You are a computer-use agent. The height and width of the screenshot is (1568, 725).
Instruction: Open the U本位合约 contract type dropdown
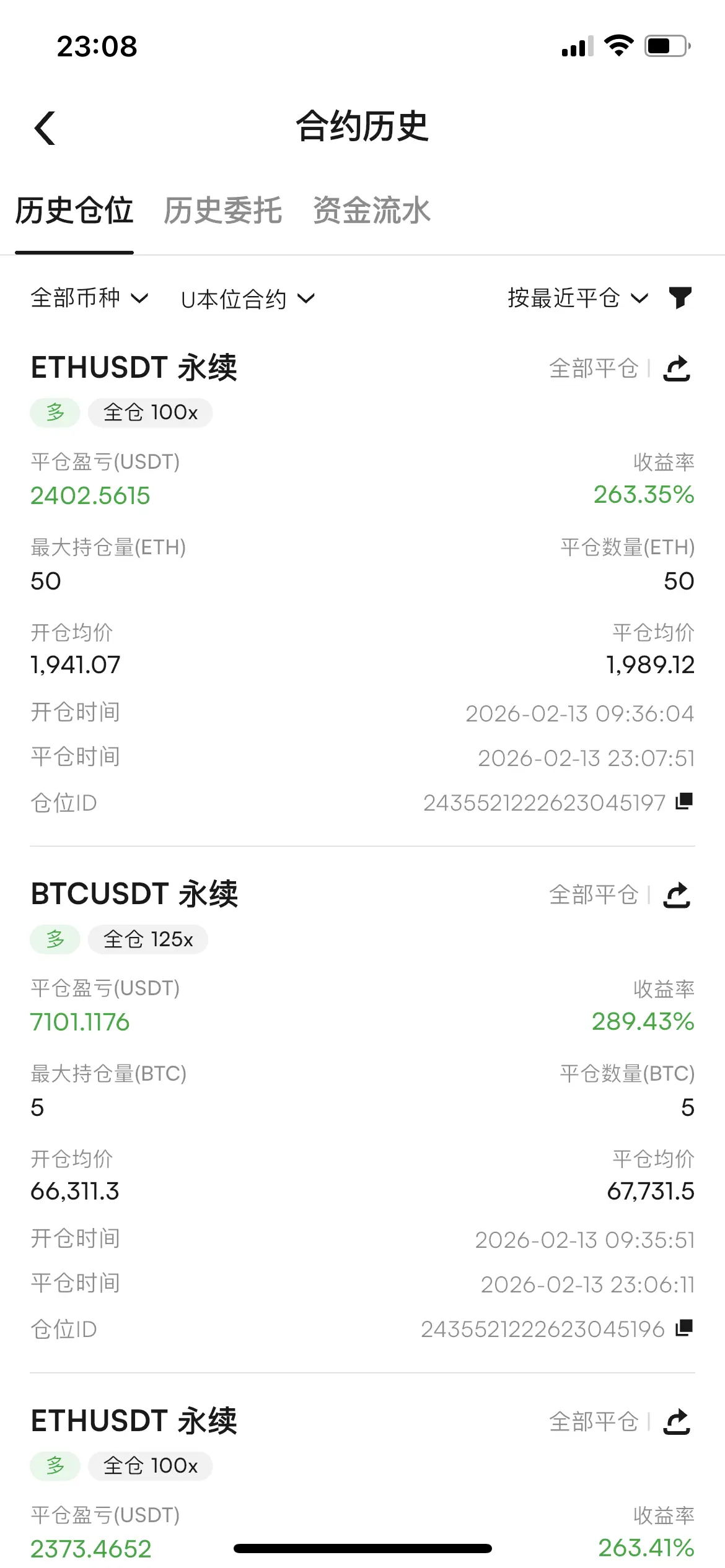pyautogui.click(x=247, y=300)
